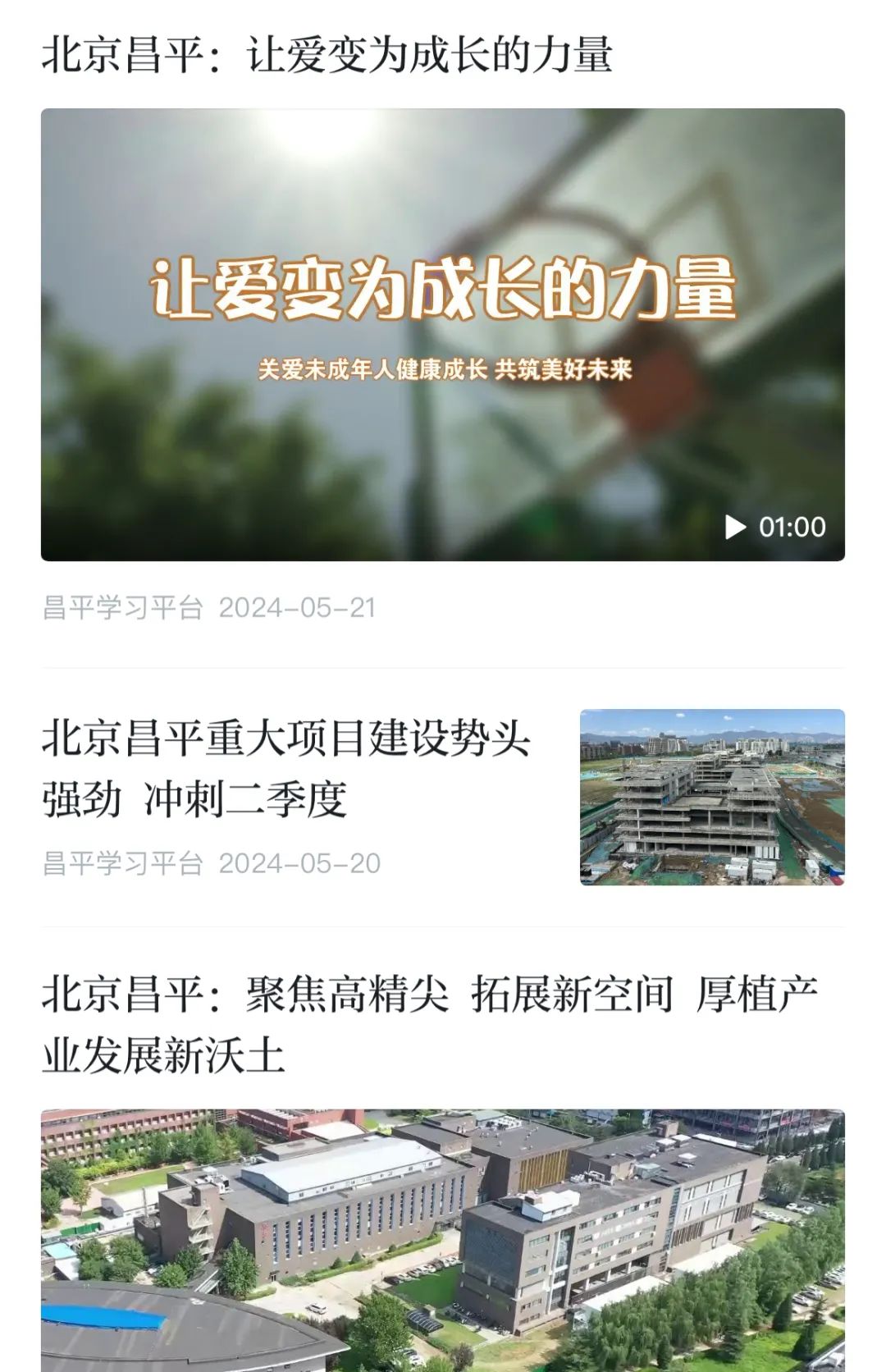Open the aerial campus buildings image
The image size is (886, 1372).
(442, 1239)
